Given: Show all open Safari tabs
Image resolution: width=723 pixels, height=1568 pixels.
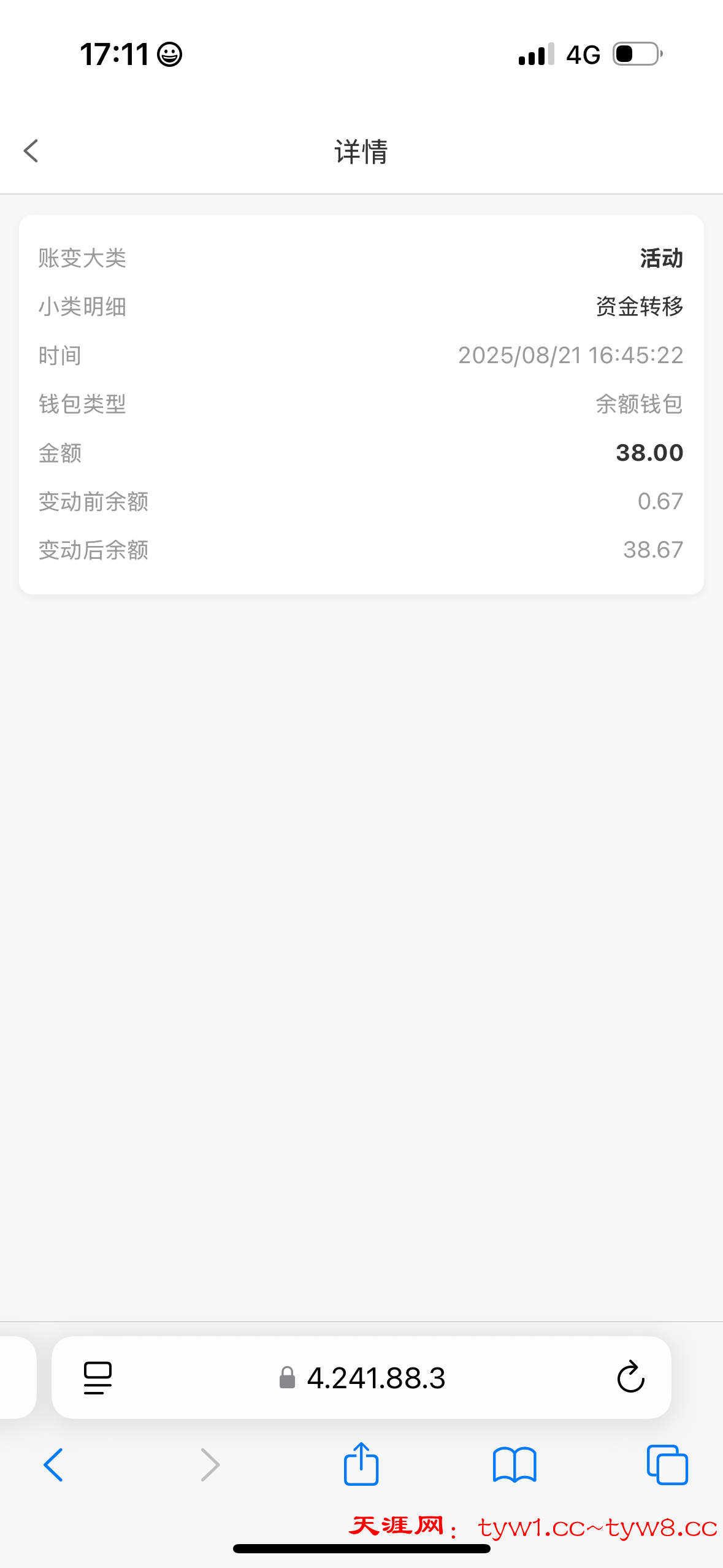Looking at the screenshot, I should click(x=667, y=1466).
